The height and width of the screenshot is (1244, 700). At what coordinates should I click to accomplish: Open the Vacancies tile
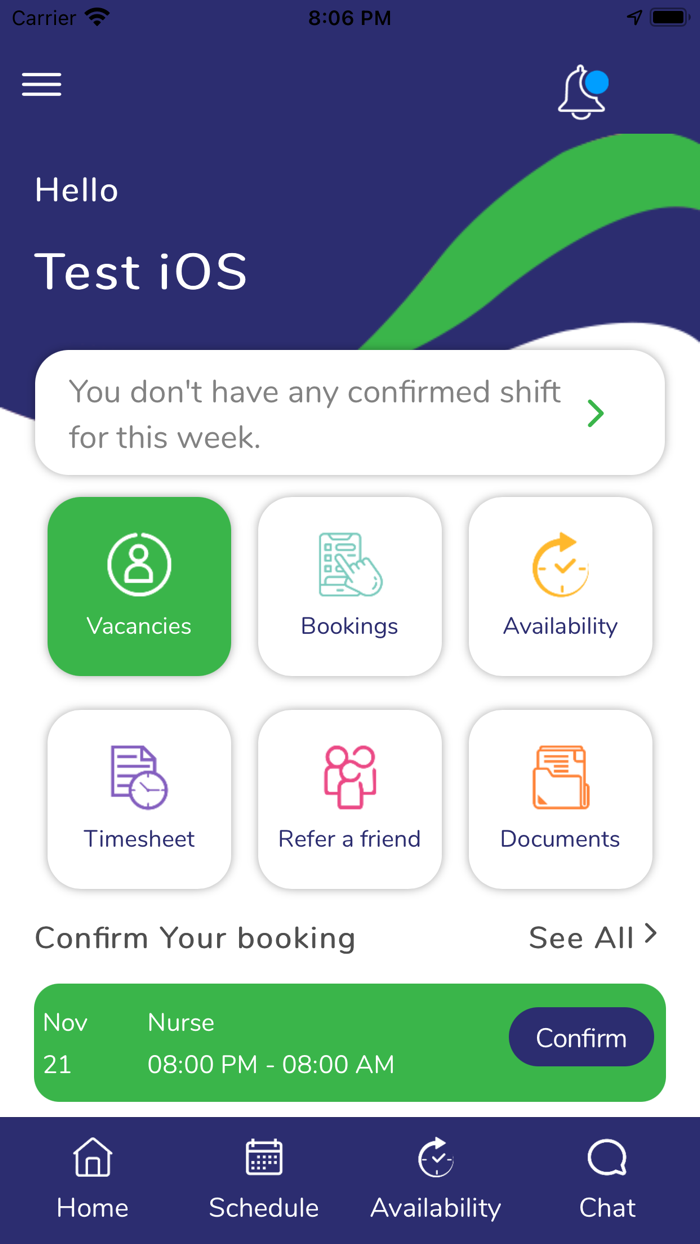coord(139,586)
